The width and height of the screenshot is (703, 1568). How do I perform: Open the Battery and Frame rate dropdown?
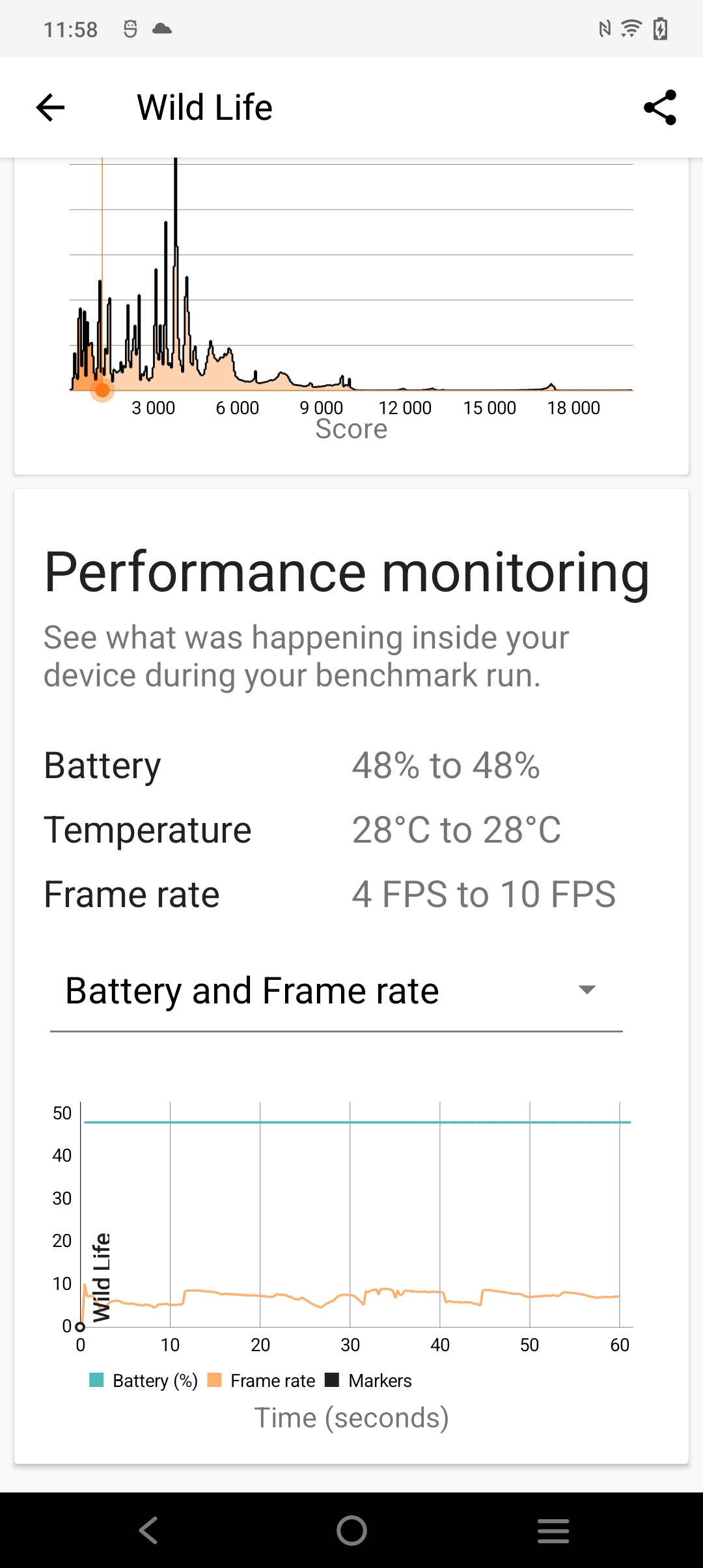[x=336, y=991]
